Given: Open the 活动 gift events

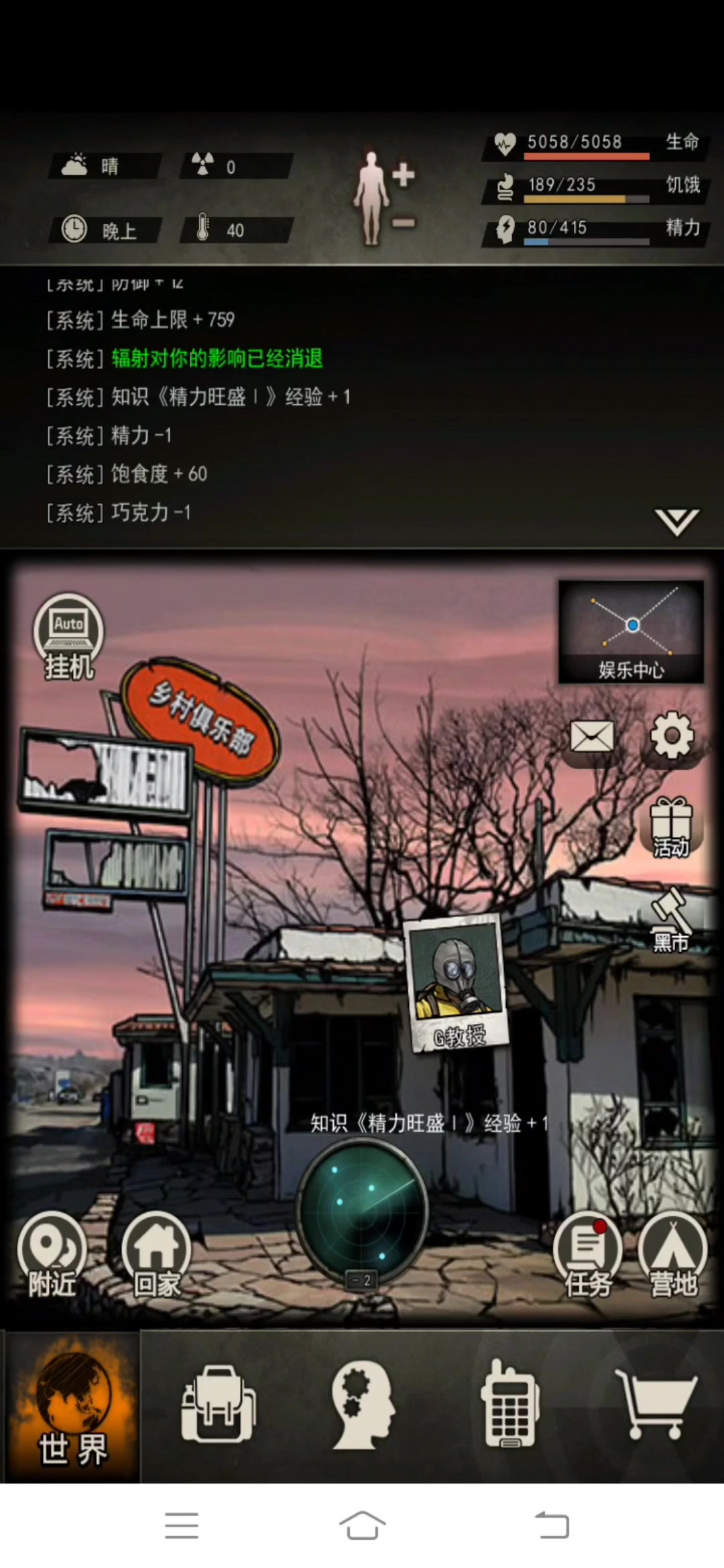Looking at the screenshot, I should point(672,828).
